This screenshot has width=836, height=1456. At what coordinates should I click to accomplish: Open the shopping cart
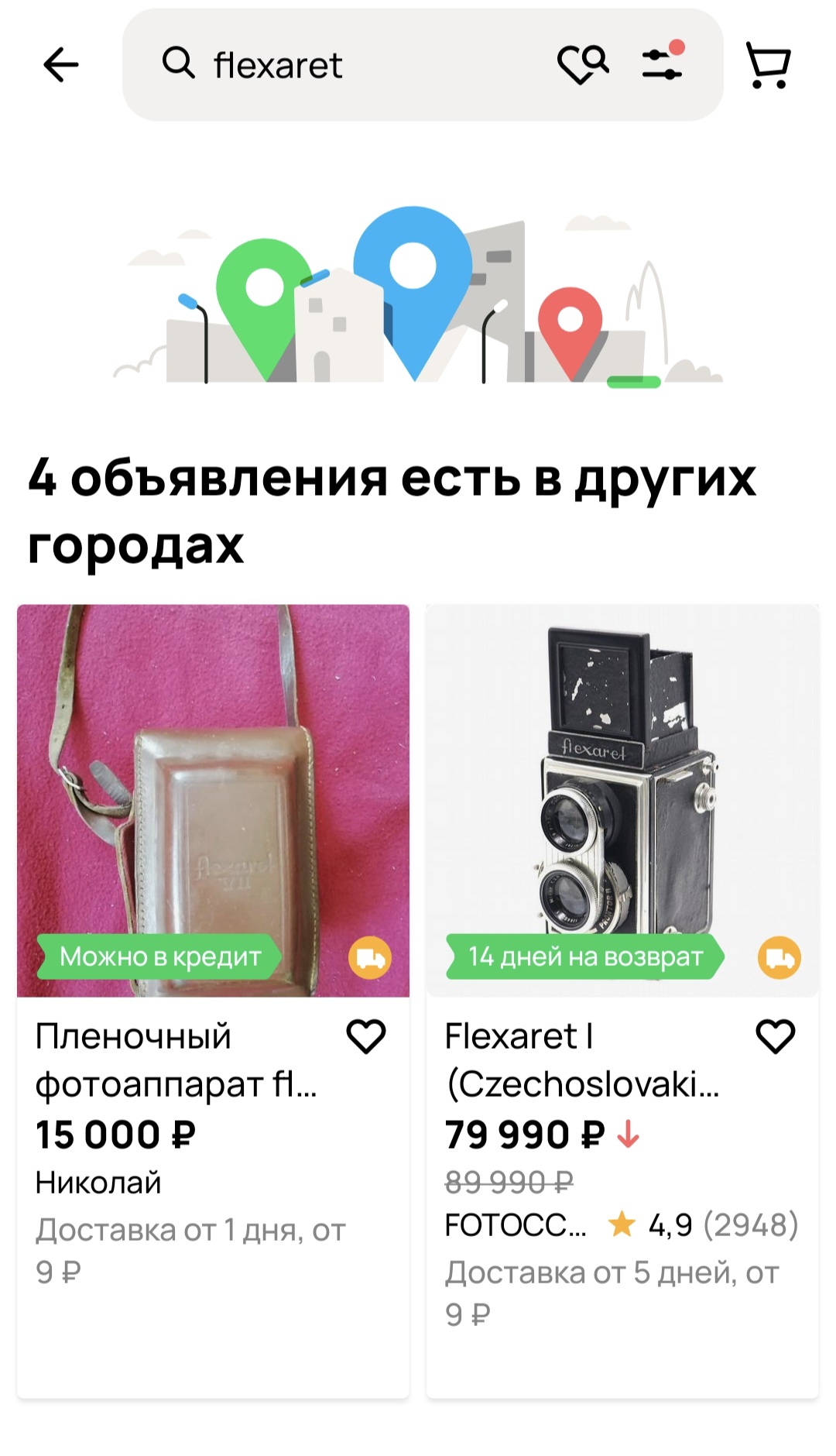point(768,65)
